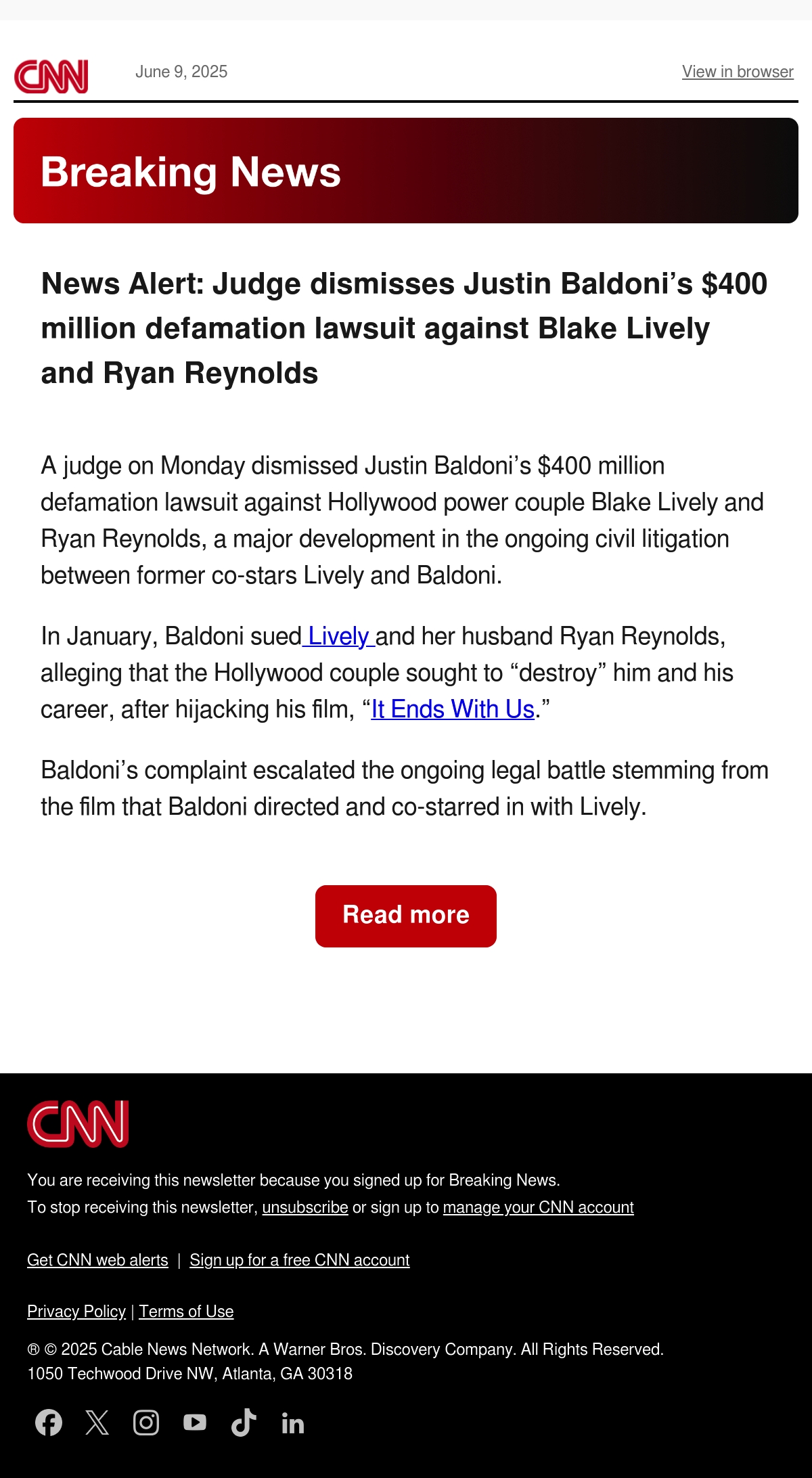Visit CNN on X
This screenshot has height=1478, width=812.
coord(97,1423)
